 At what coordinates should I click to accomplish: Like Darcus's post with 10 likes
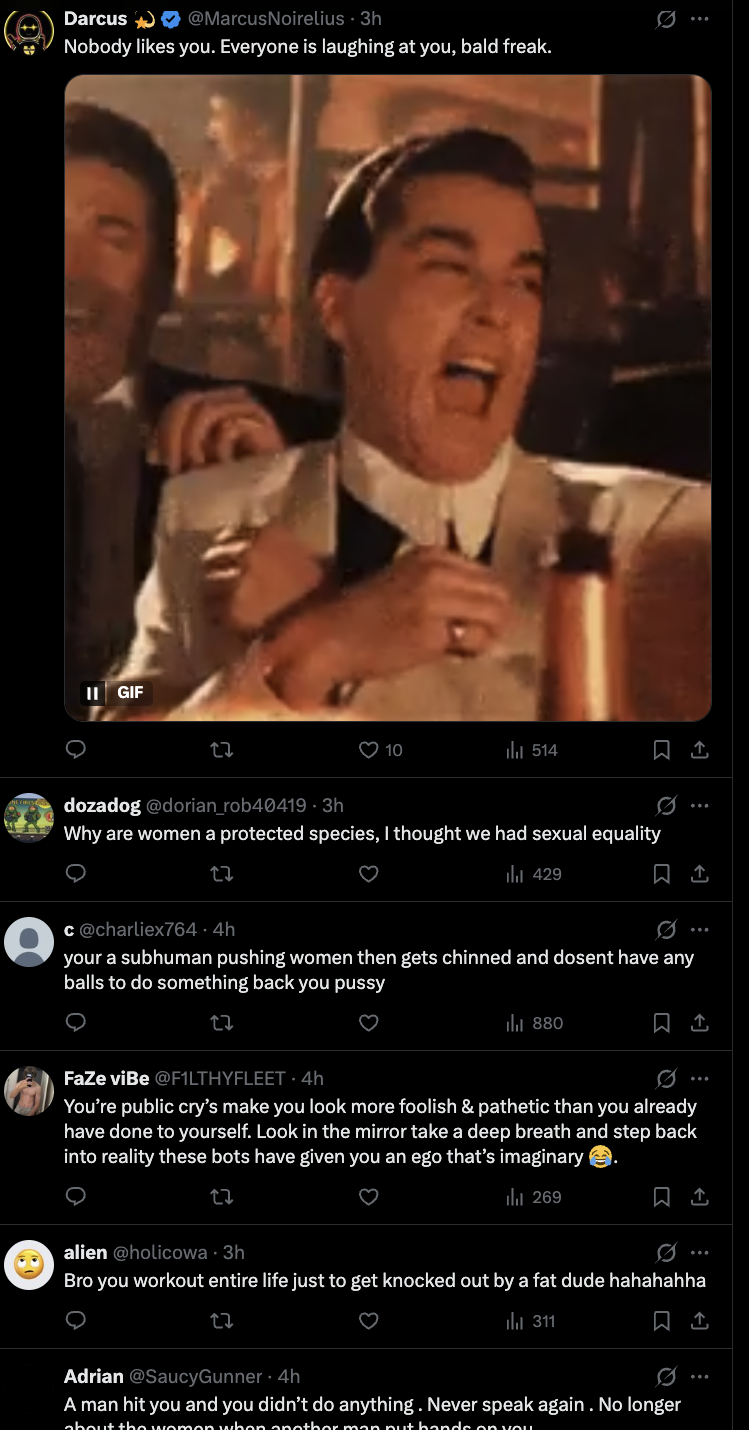(369, 750)
